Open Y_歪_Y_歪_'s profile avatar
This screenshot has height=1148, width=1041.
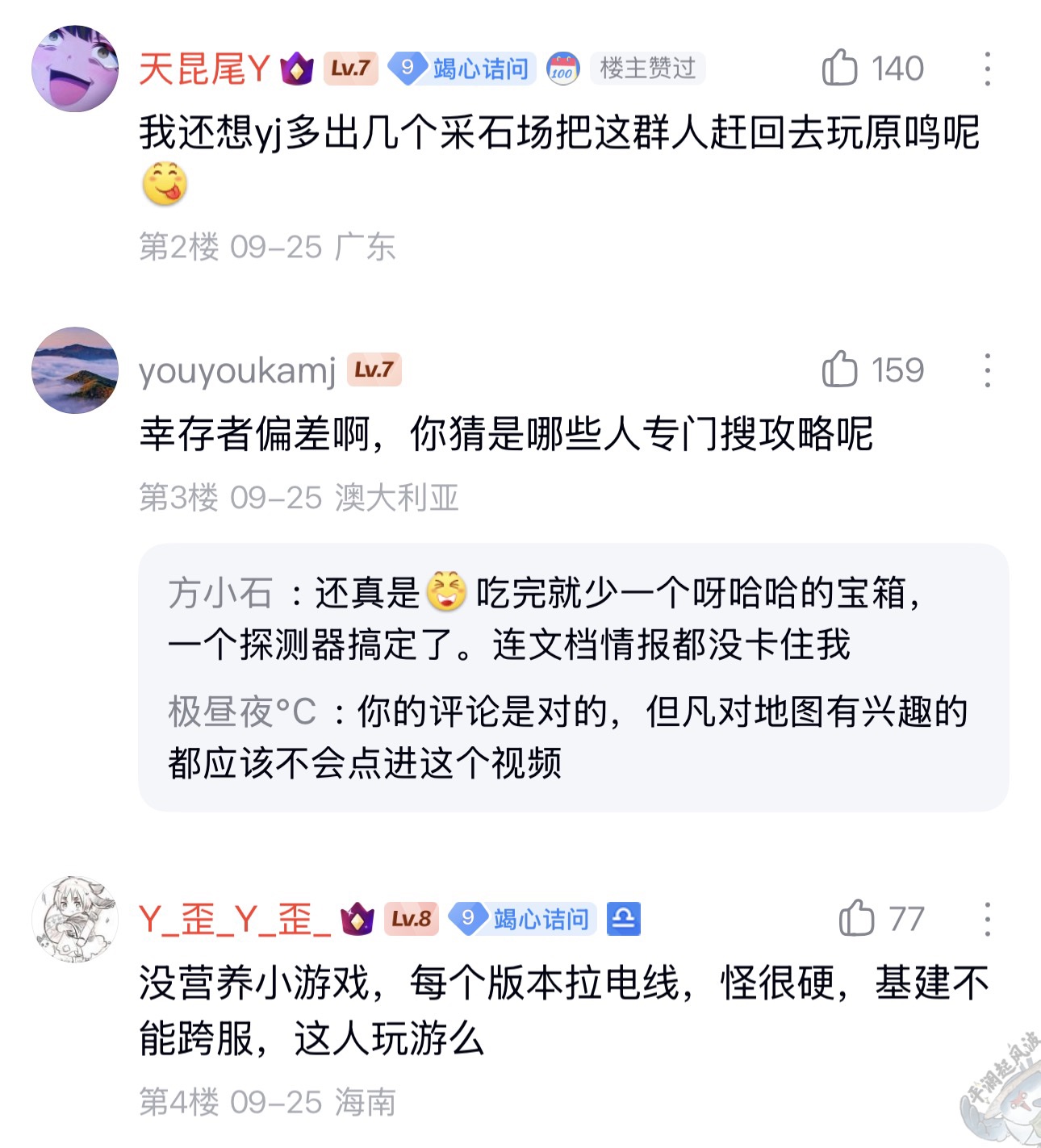pyautogui.click(x=75, y=919)
